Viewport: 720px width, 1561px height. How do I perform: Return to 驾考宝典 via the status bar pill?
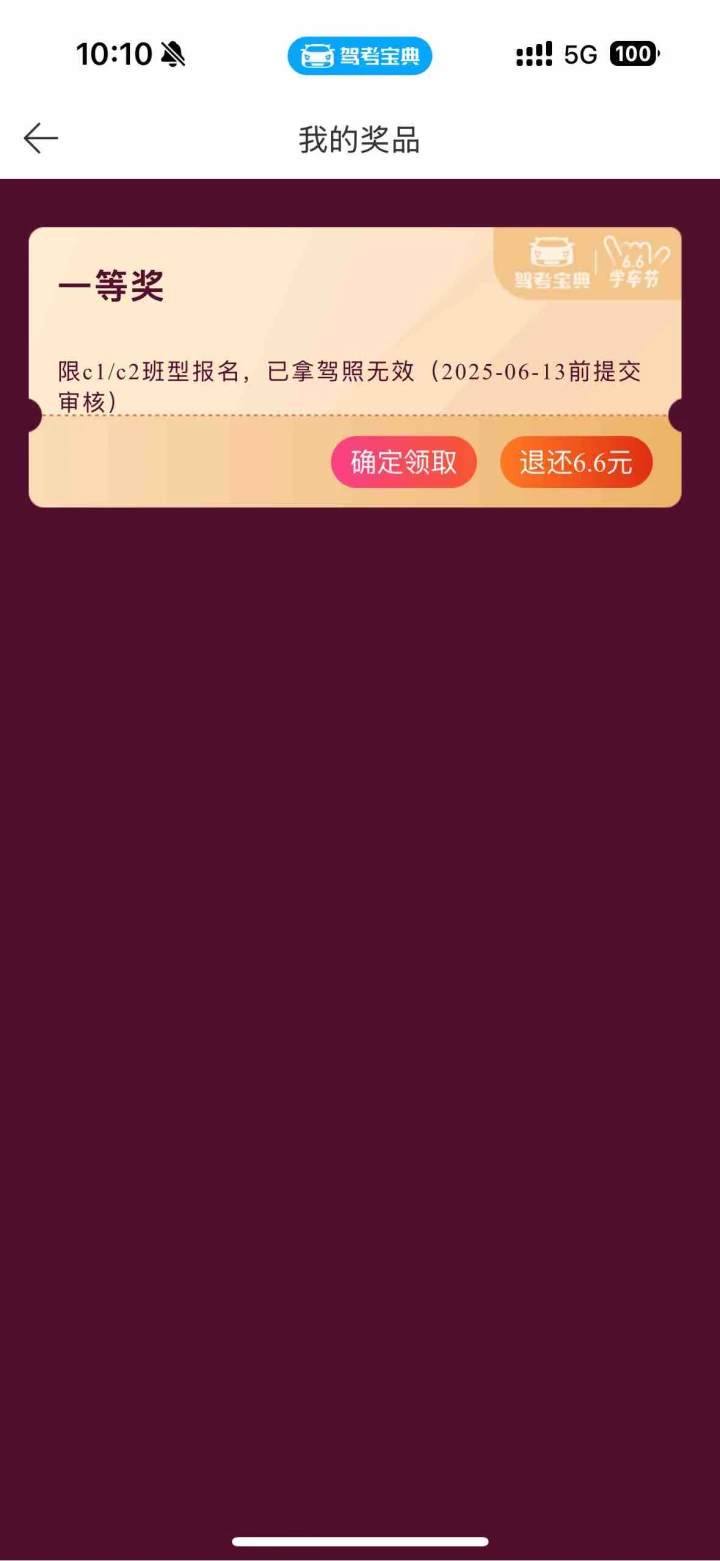click(360, 55)
